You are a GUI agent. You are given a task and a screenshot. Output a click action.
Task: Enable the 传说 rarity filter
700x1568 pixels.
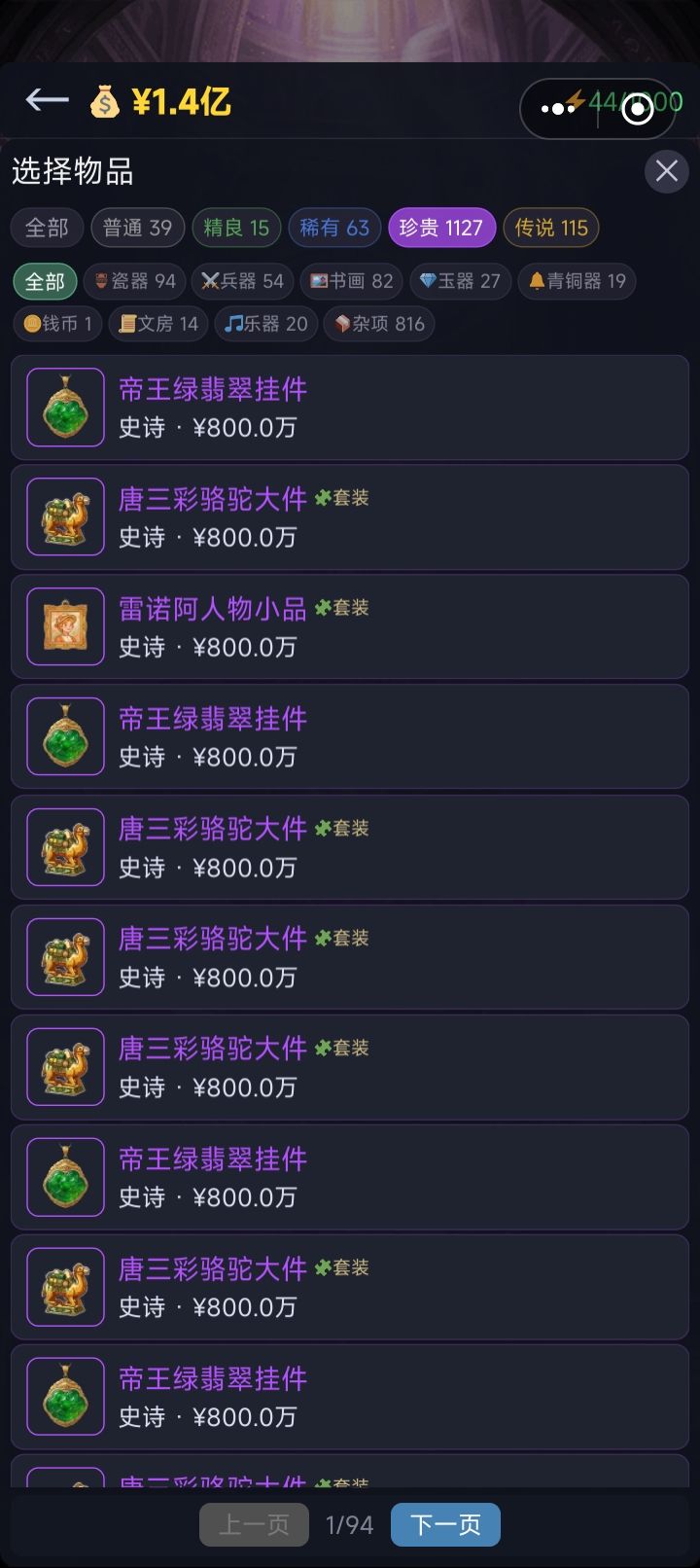(x=551, y=228)
